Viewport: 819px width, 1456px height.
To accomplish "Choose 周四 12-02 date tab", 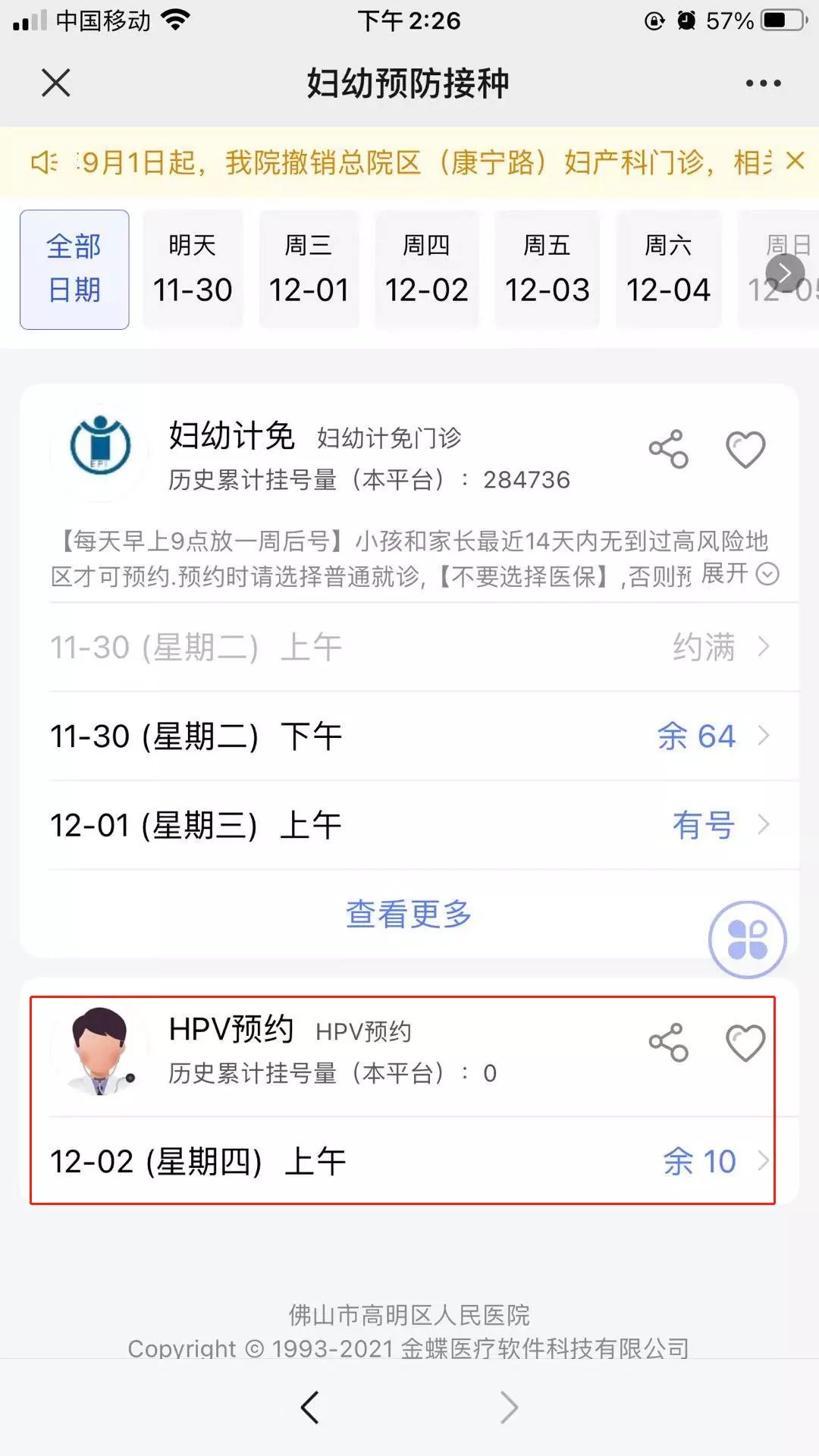I will tap(426, 269).
